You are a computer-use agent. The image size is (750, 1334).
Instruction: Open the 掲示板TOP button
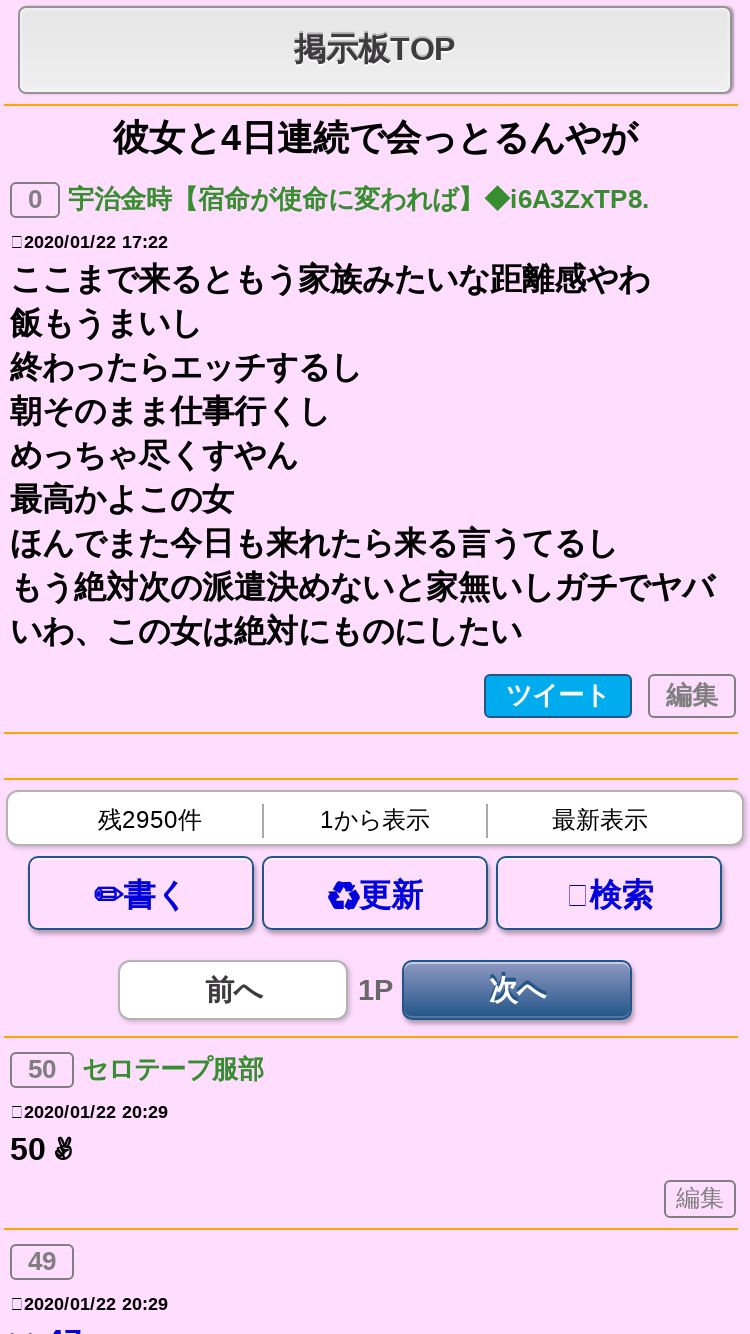(375, 50)
